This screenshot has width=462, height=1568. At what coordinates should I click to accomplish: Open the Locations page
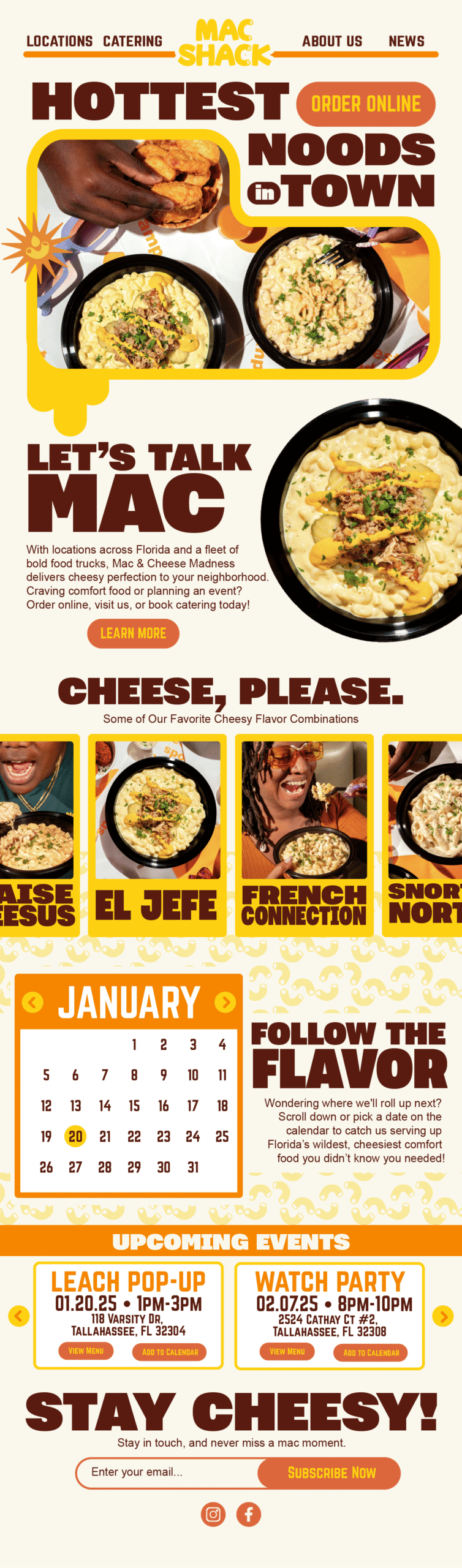(x=59, y=41)
